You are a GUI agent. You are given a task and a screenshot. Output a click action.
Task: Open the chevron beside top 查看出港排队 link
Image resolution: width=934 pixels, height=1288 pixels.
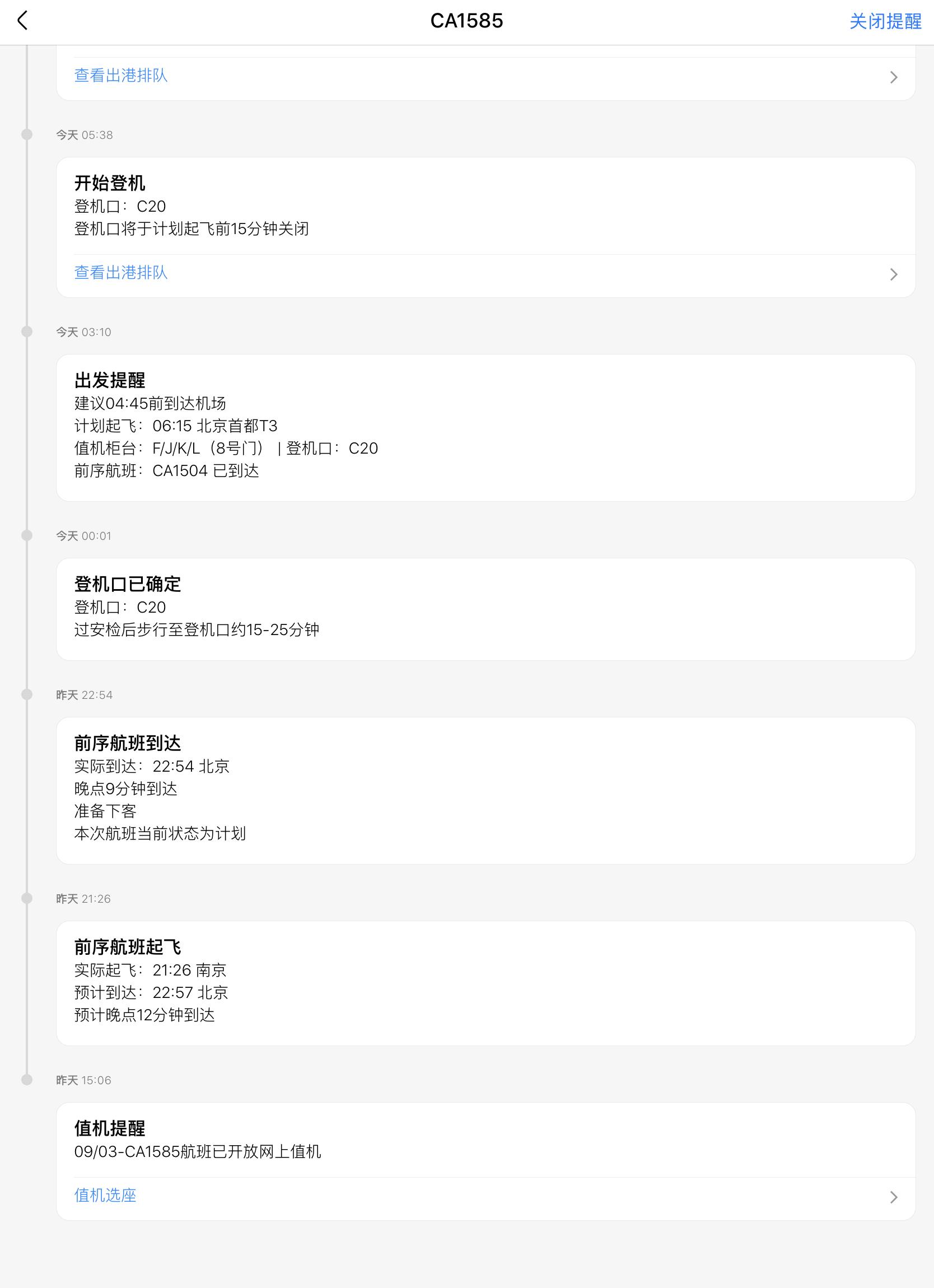893,77
